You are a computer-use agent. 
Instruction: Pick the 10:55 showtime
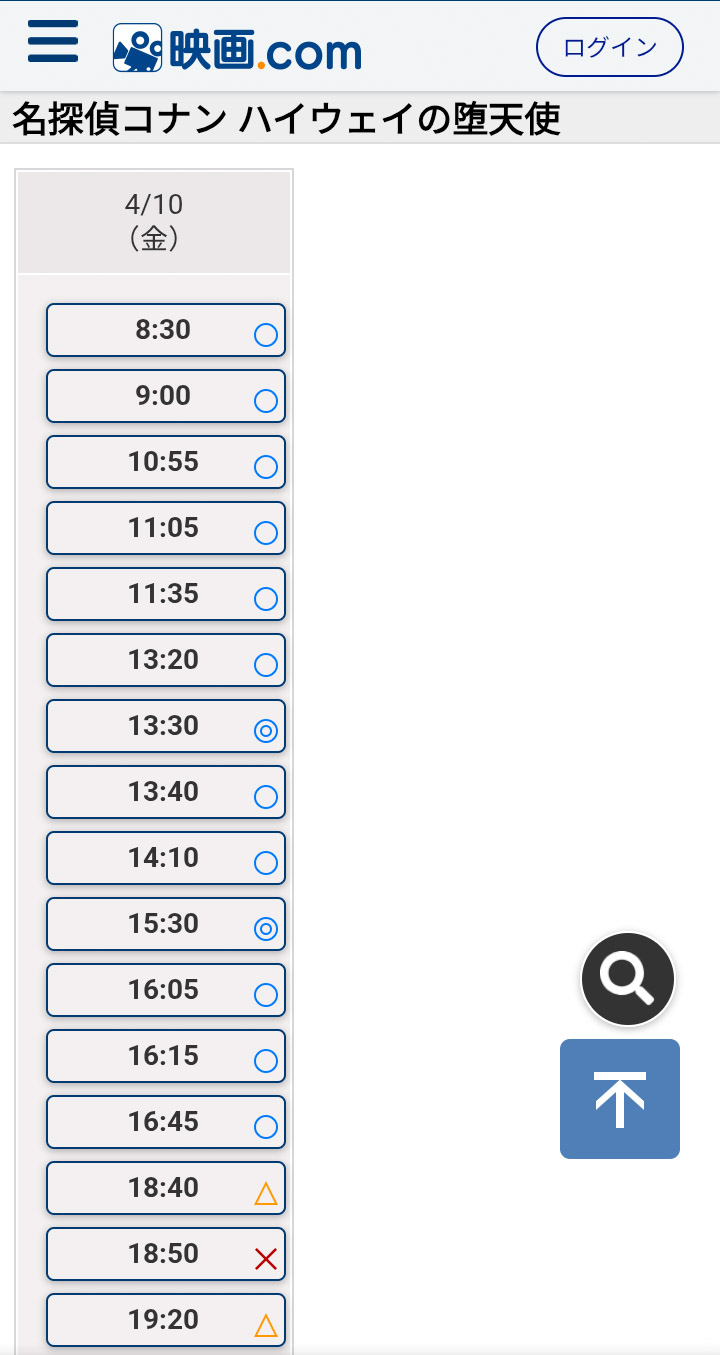tap(166, 462)
